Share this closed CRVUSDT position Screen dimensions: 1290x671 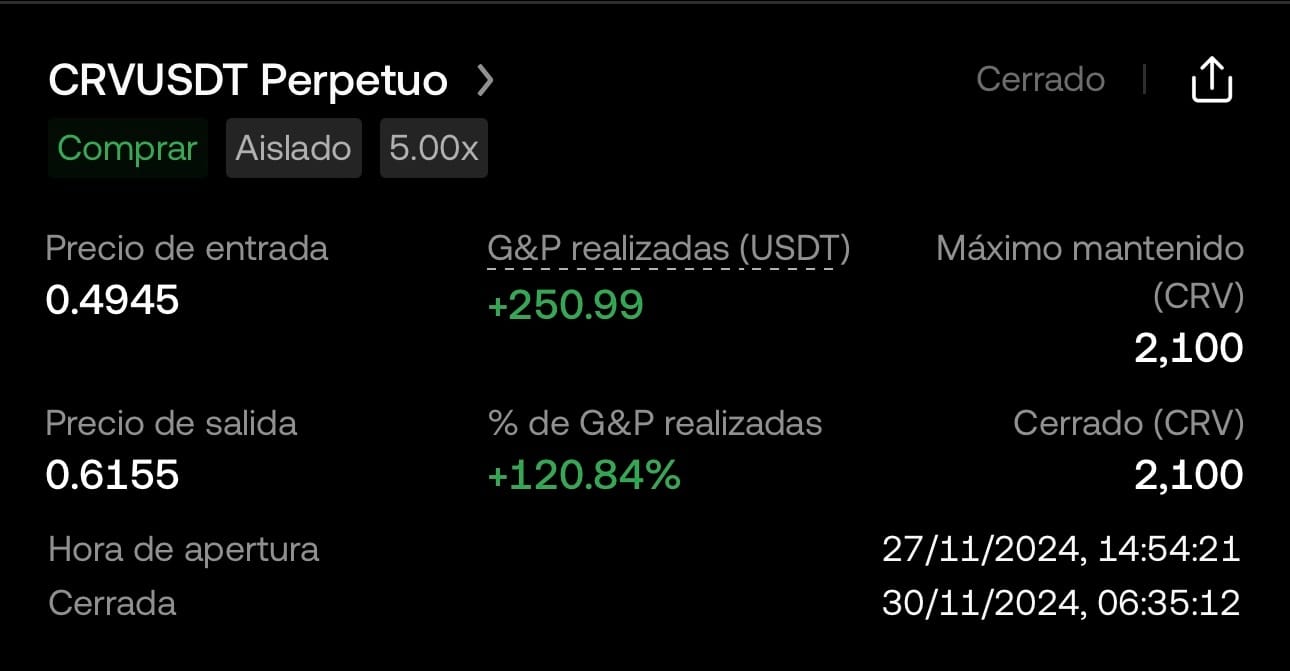[1212, 80]
